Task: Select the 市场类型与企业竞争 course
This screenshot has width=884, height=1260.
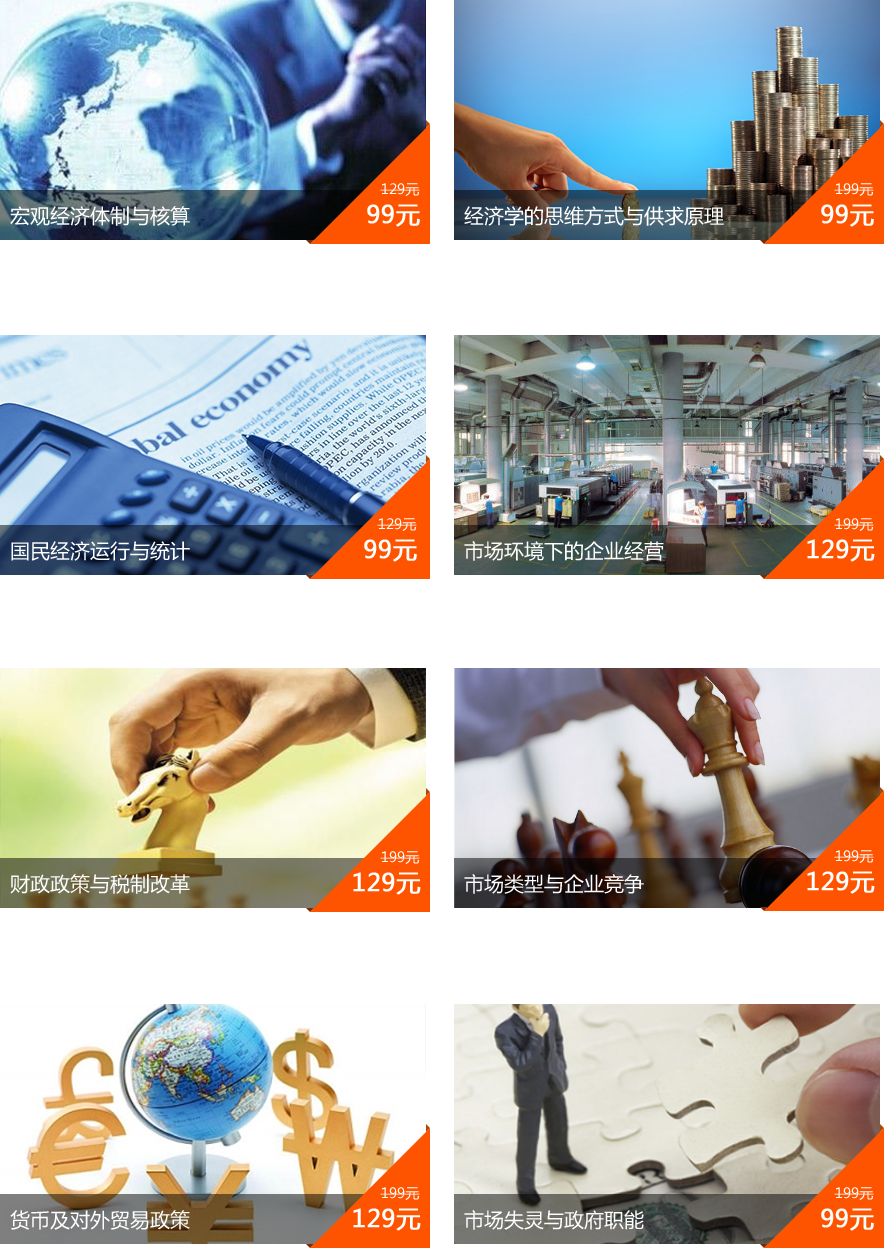Action: 667,788
